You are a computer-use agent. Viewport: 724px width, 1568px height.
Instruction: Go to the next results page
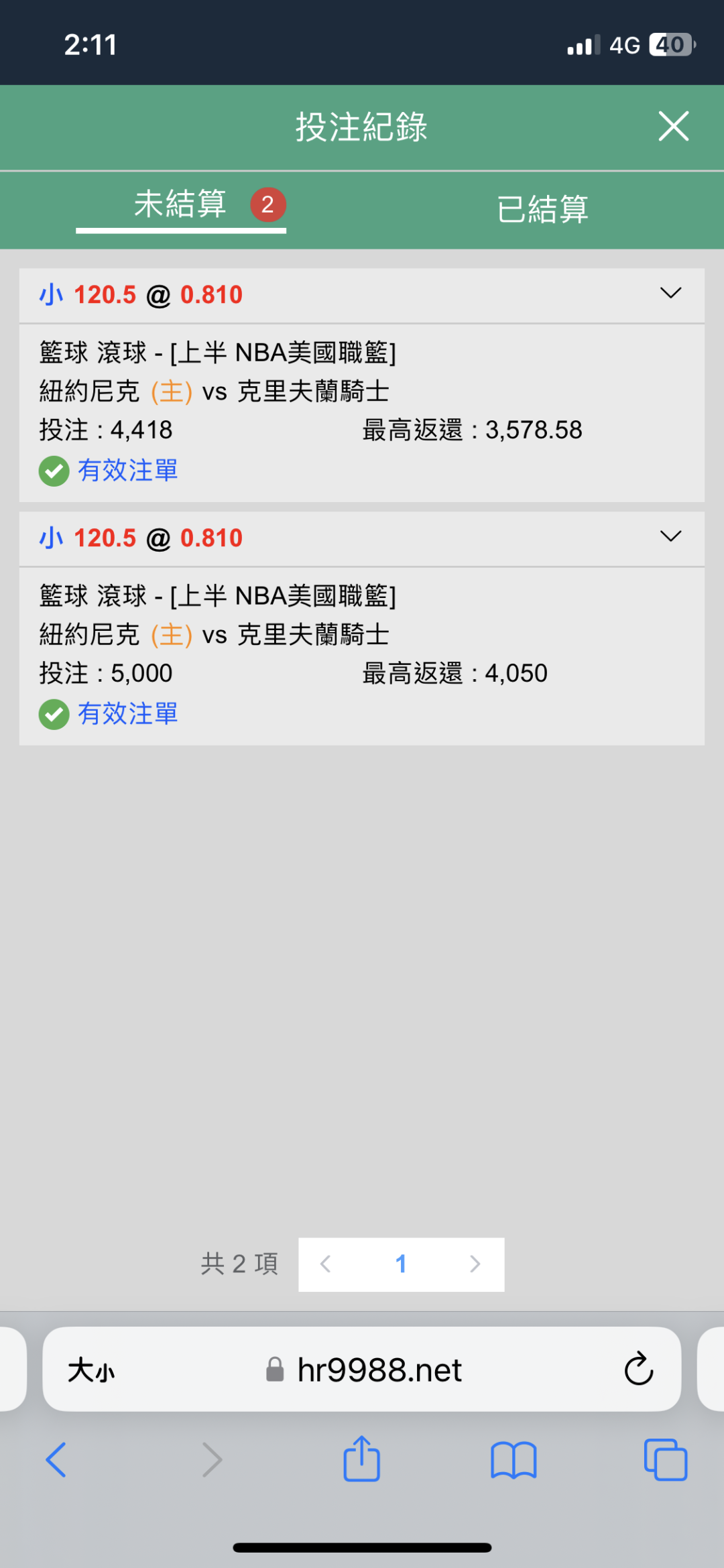click(475, 1264)
